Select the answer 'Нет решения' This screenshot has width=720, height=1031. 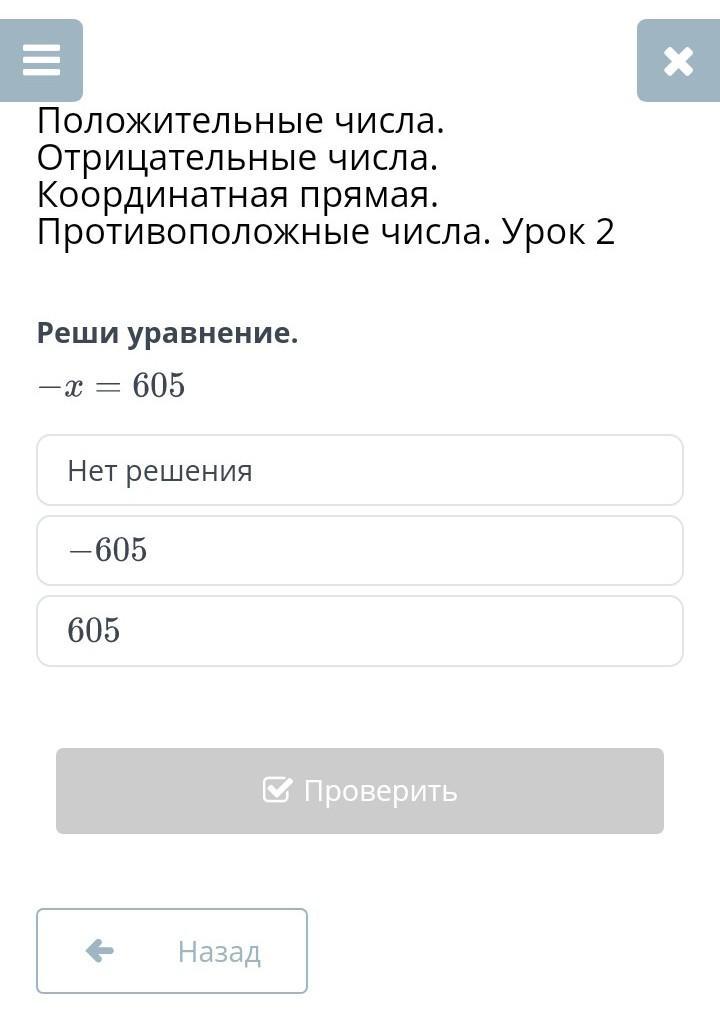coord(360,471)
